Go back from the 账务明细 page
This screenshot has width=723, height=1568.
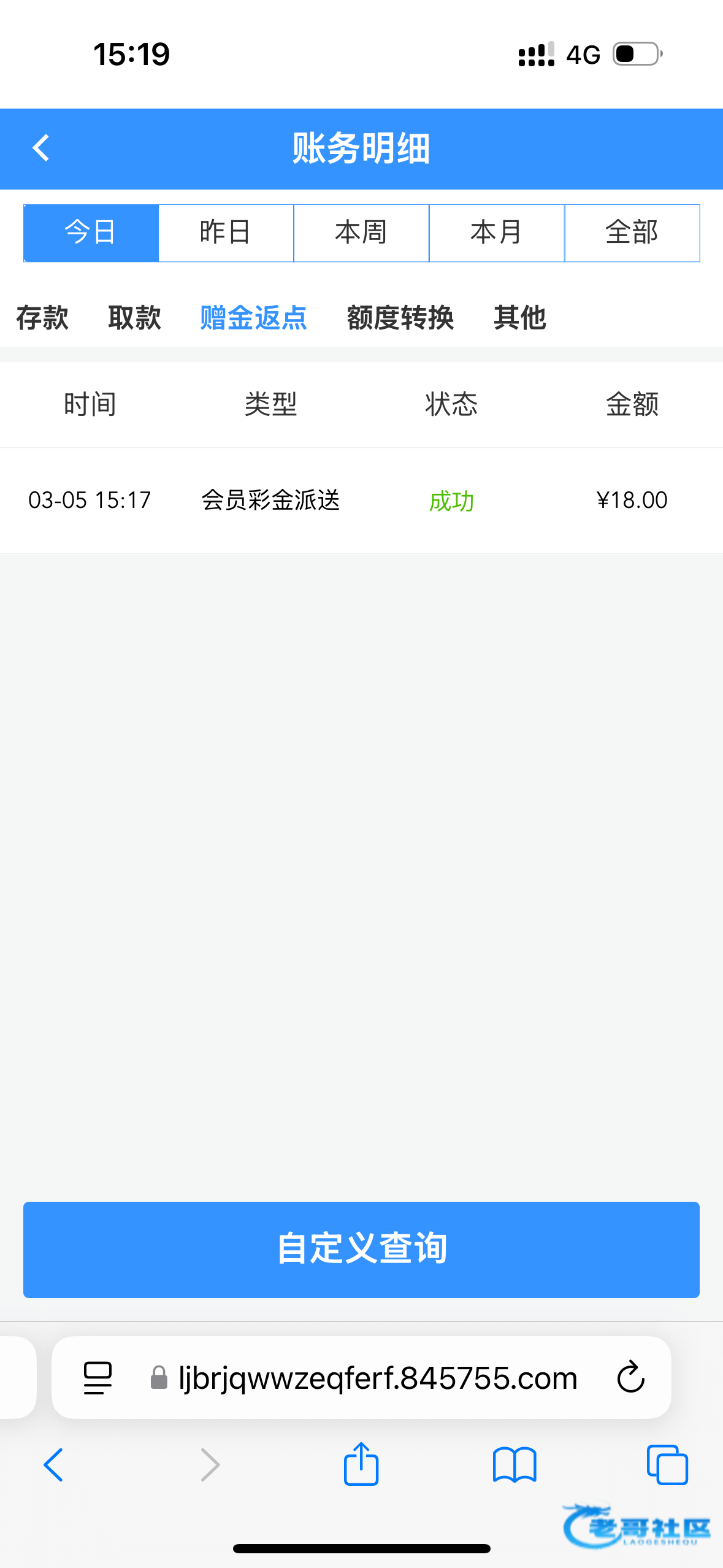pos(40,148)
